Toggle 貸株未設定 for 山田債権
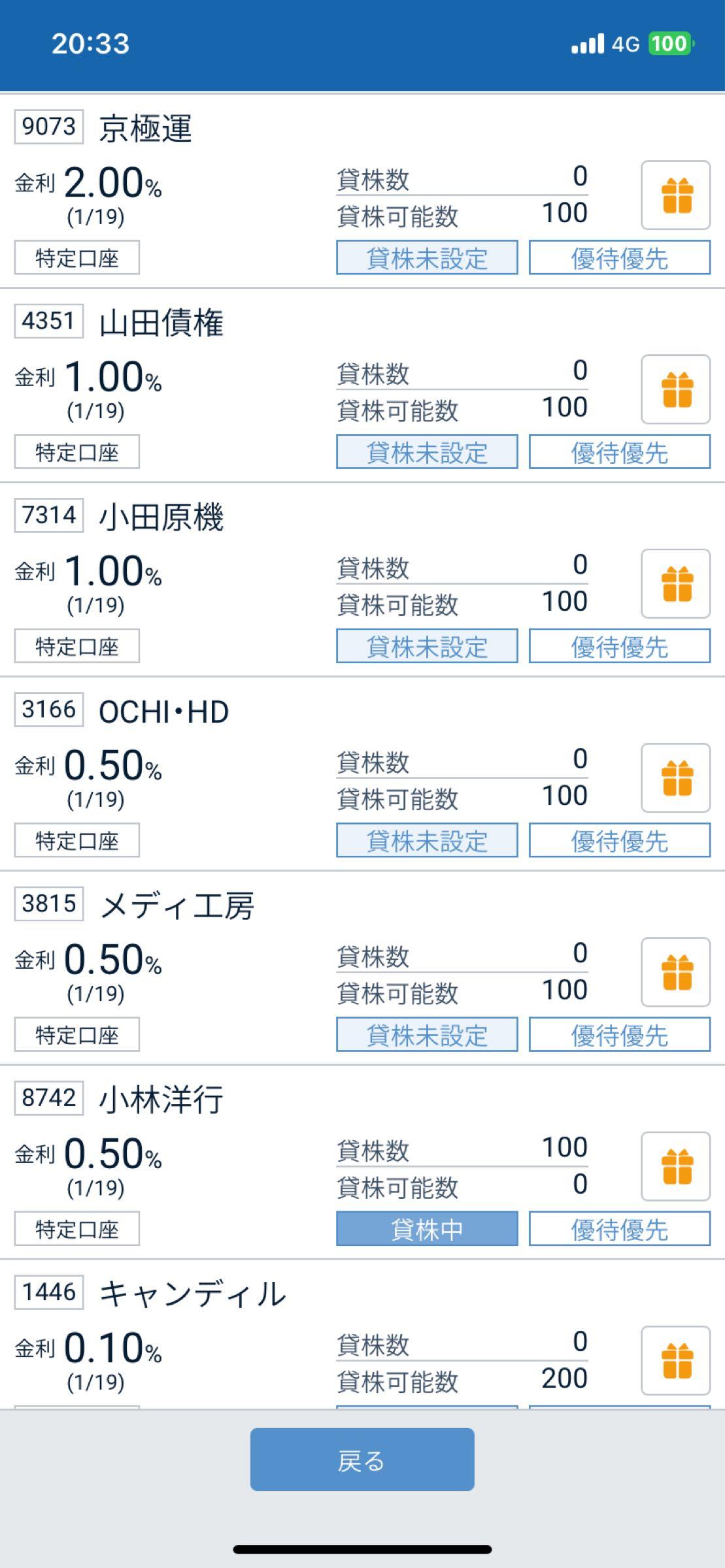The image size is (725, 1568). tap(426, 451)
